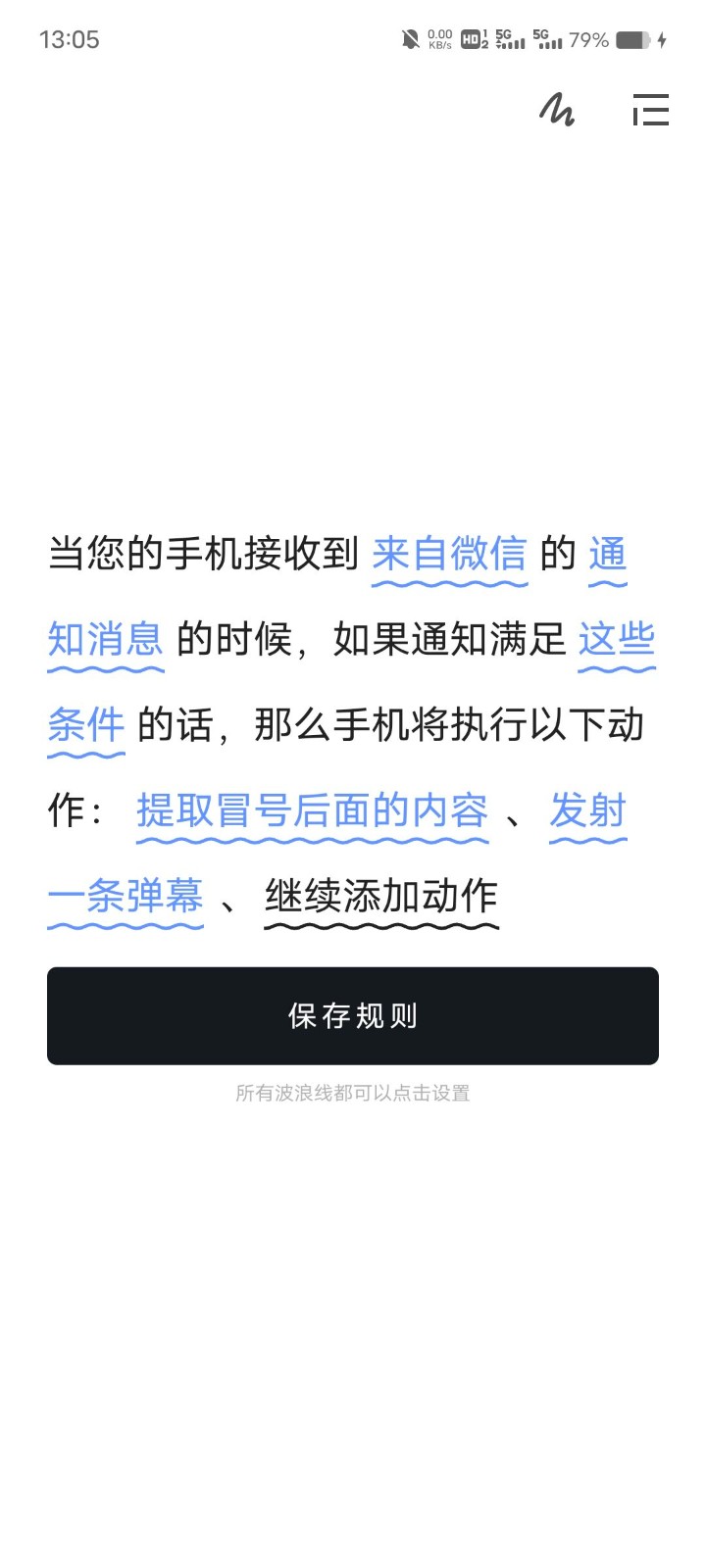Click the charging lightning icon
The height and width of the screenshot is (1568, 706).
pyautogui.click(x=663, y=40)
